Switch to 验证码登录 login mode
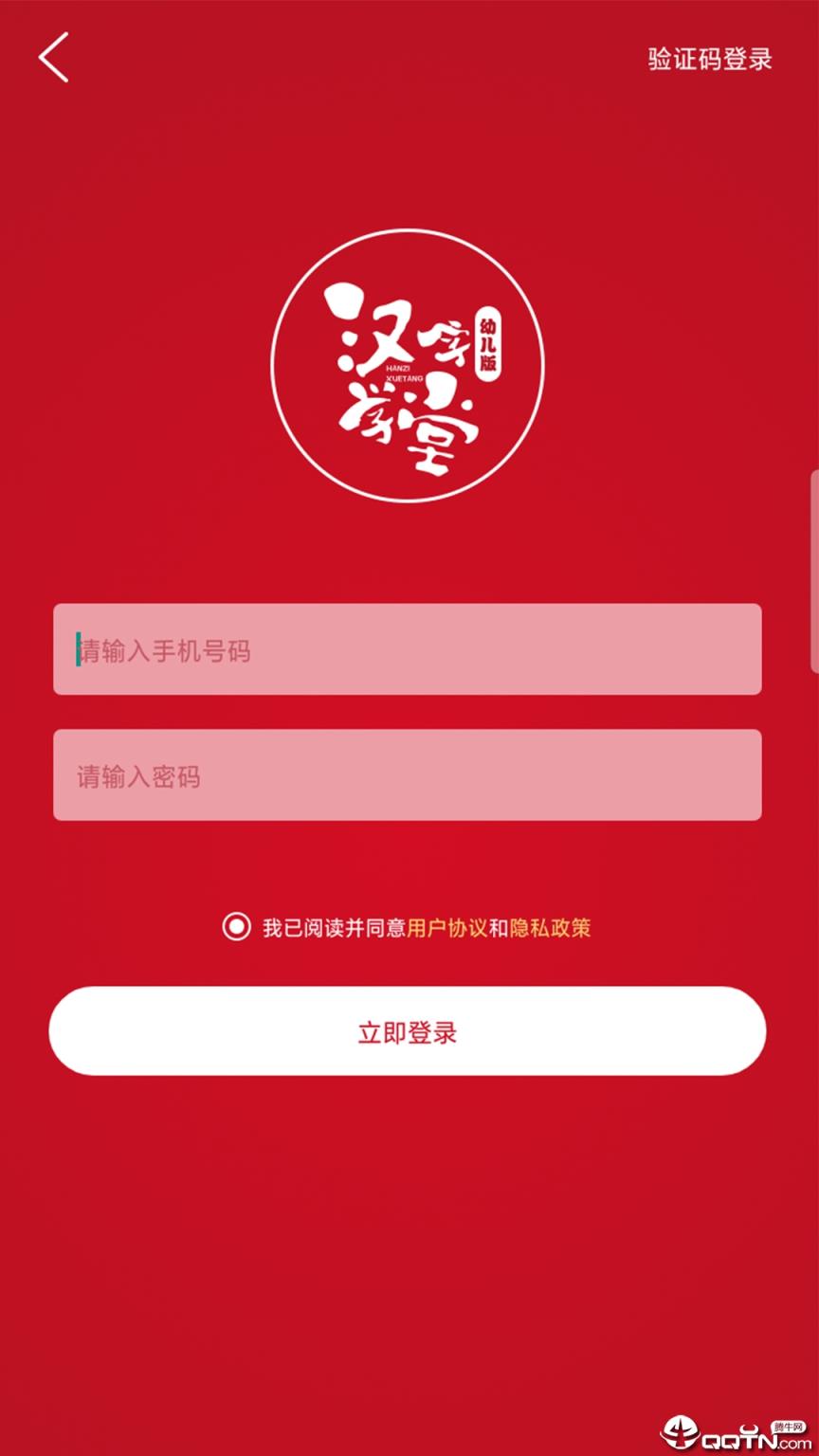The width and height of the screenshot is (819, 1456). point(709,60)
